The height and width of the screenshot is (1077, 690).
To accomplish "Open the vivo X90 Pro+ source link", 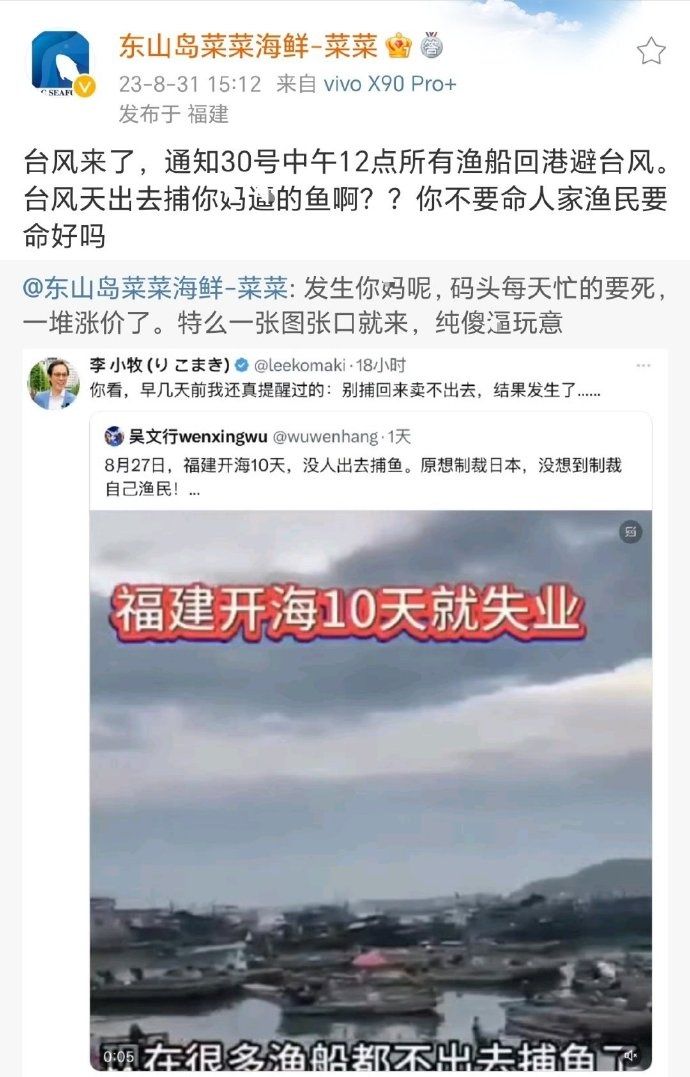I will pos(390,84).
